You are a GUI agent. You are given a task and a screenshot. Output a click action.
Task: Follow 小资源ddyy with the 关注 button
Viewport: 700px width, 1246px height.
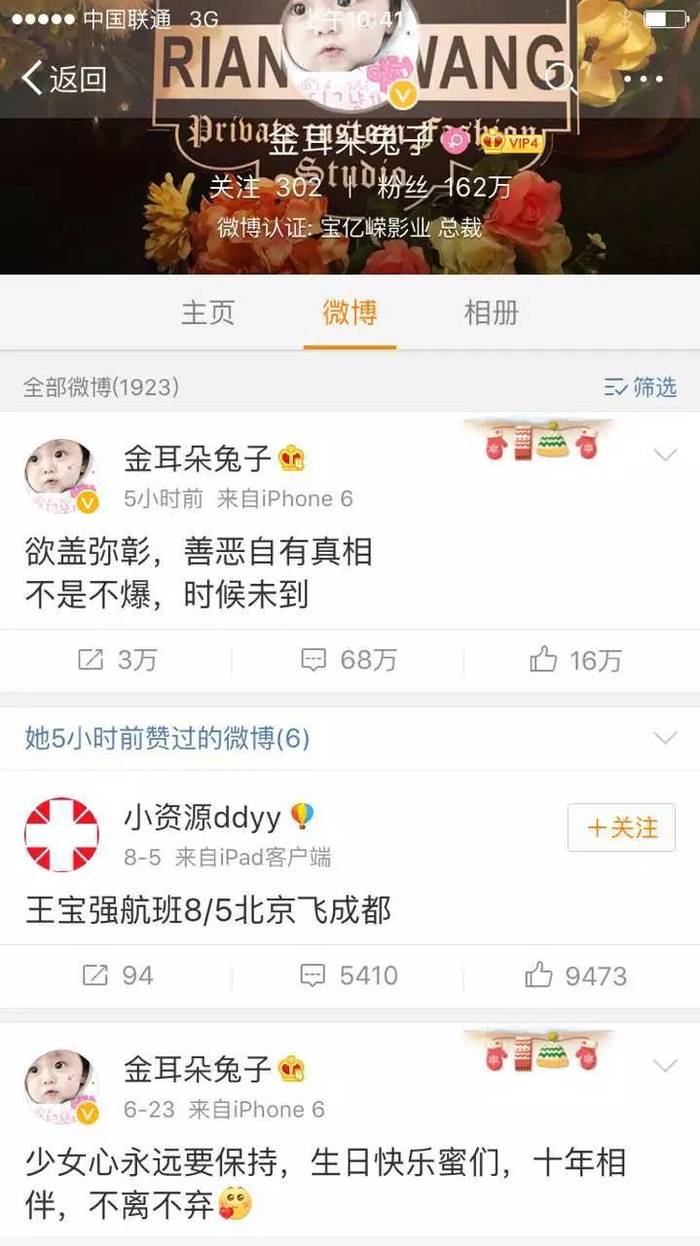(621, 828)
